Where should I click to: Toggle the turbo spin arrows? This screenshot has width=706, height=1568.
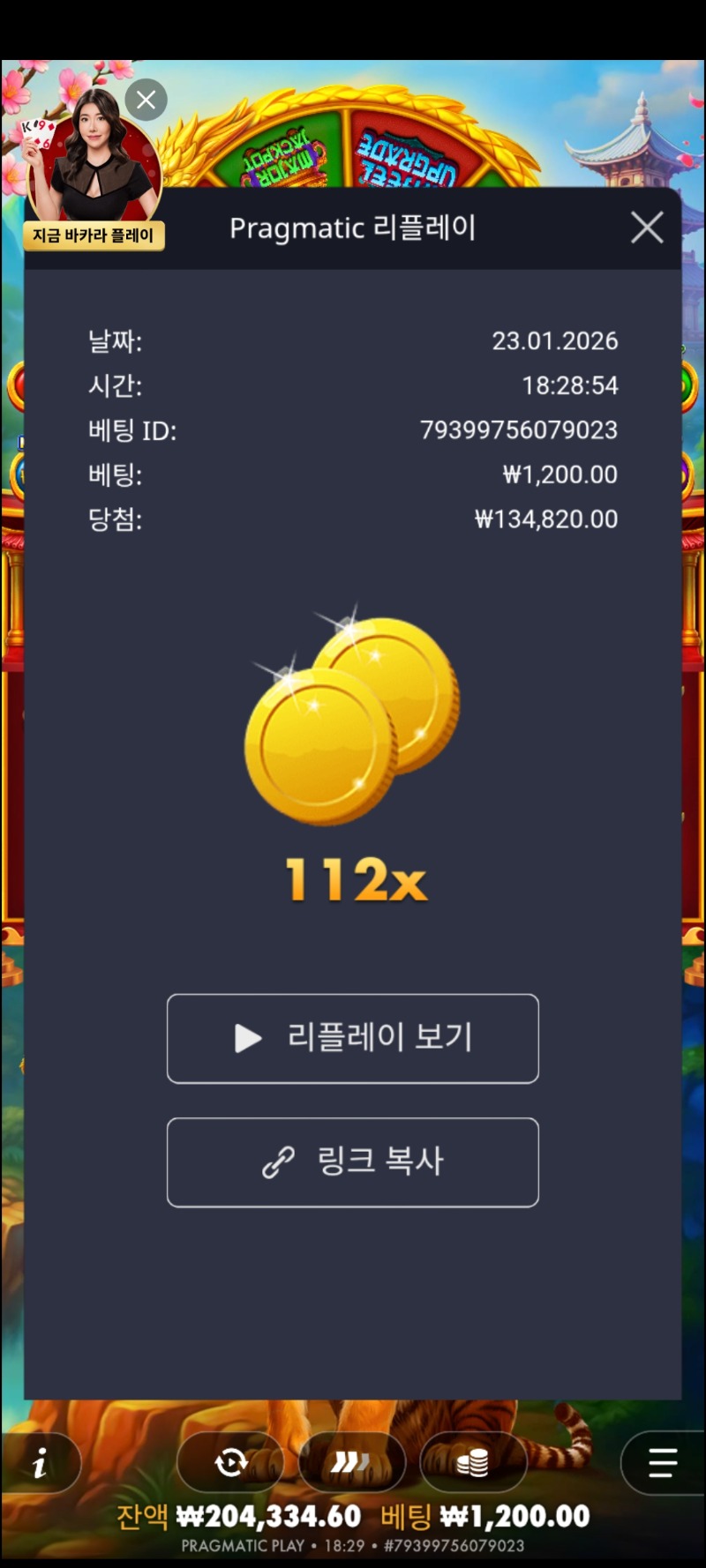click(350, 1463)
